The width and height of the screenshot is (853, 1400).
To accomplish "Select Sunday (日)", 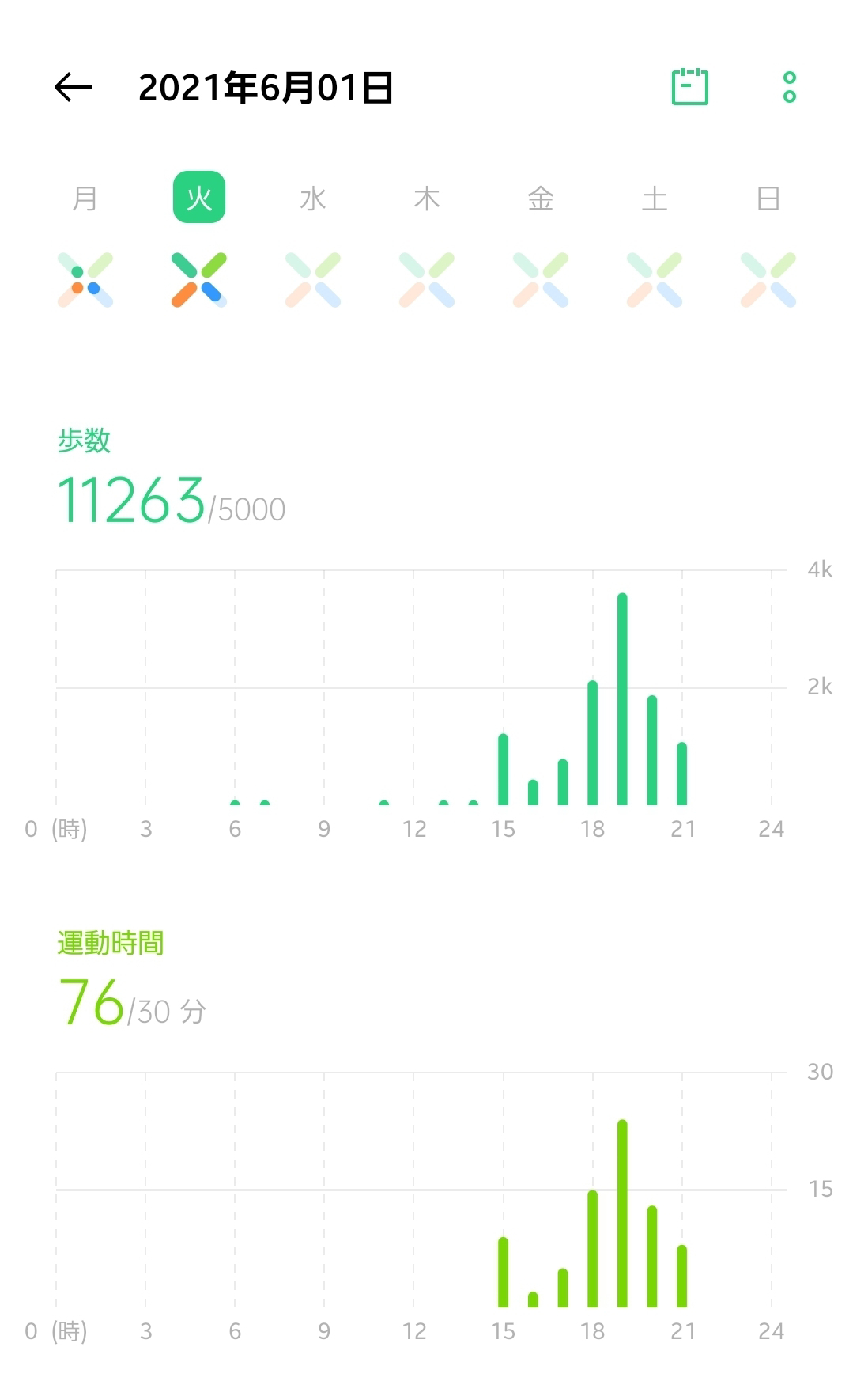I will [x=768, y=198].
